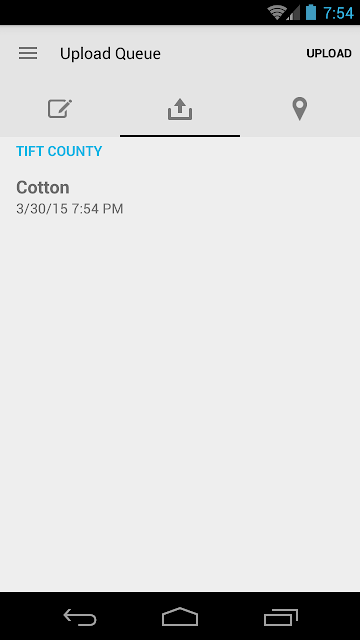
Task: Switch to the map location pin tab
Action: (300, 109)
